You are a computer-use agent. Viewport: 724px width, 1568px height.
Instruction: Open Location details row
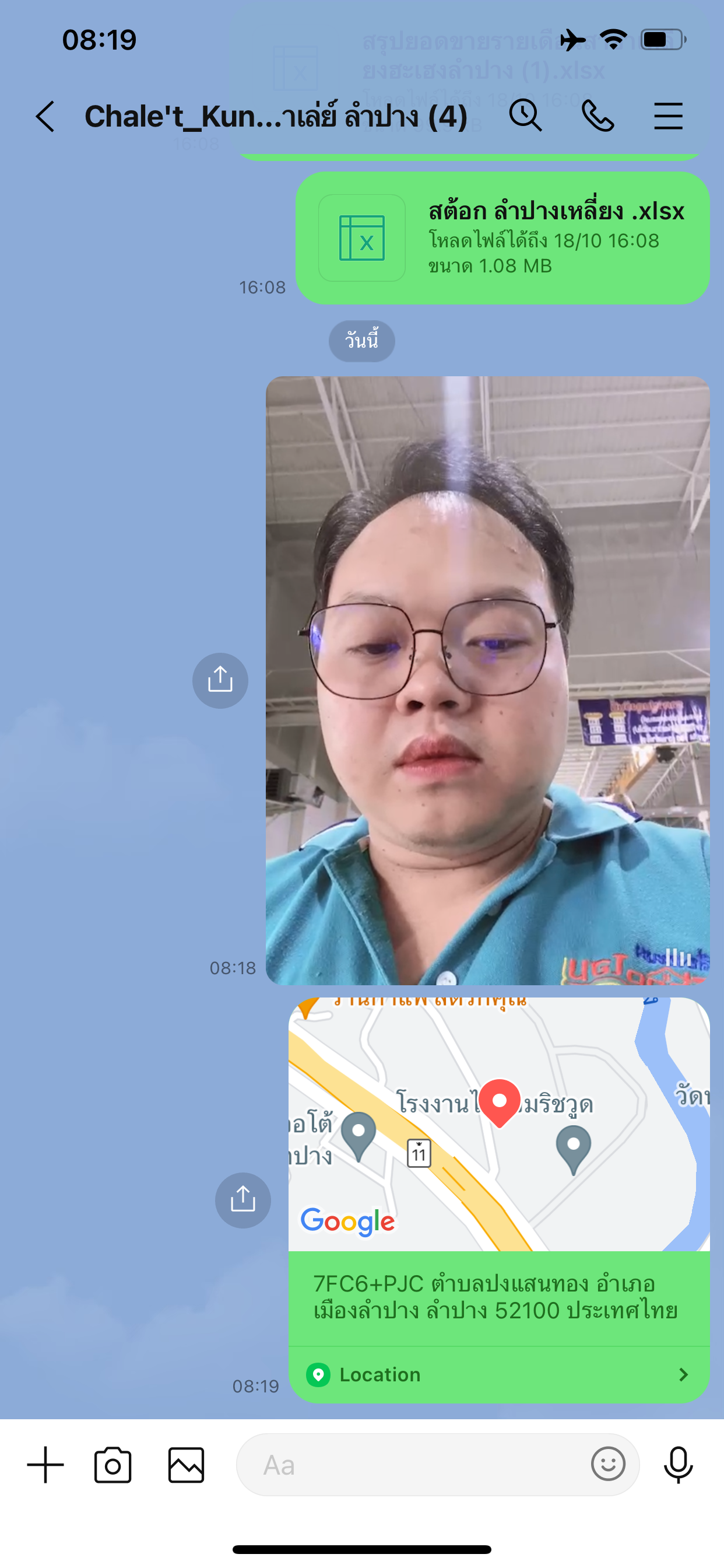pyautogui.click(x=498, y=1374)
